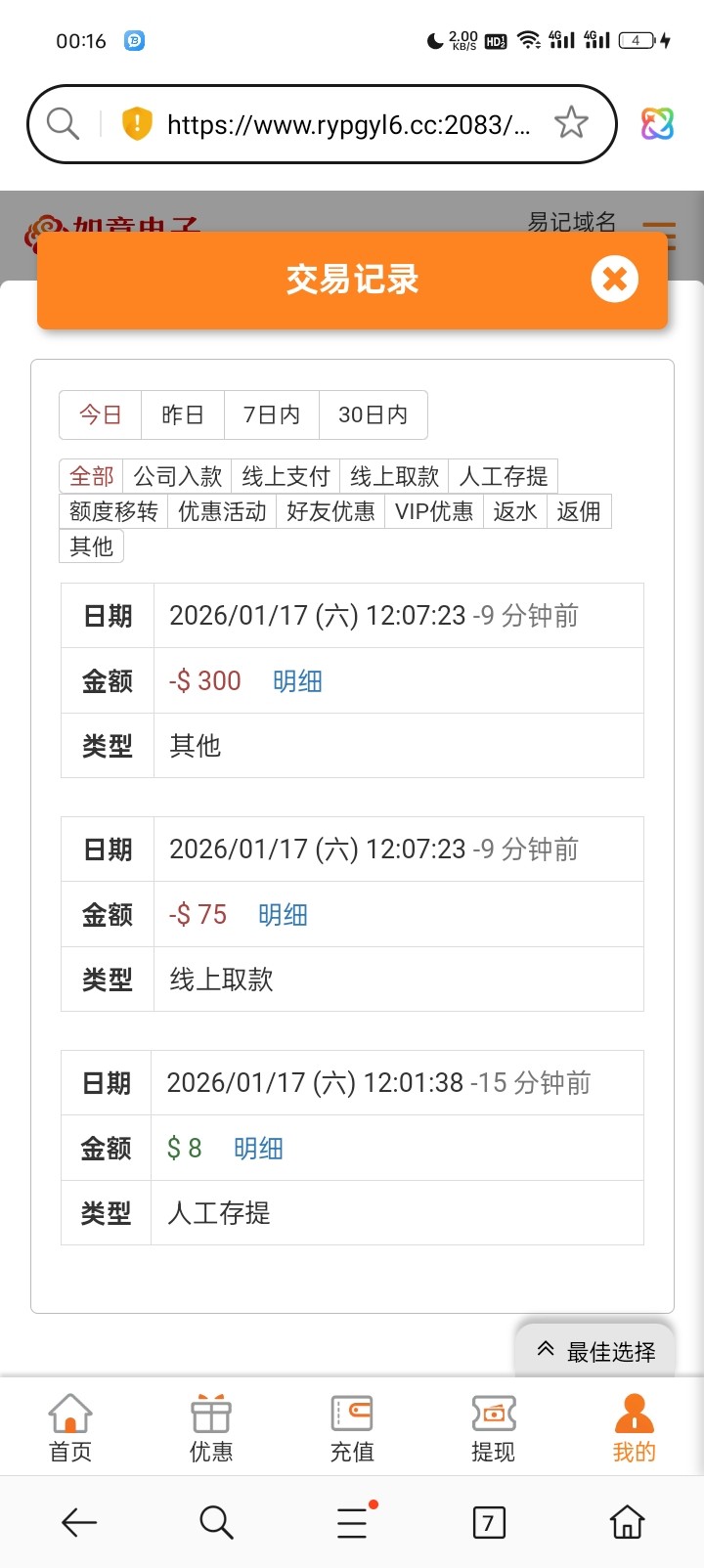Choose the 线上取款 filter
704x1568 pixels.
pos(394,476)
